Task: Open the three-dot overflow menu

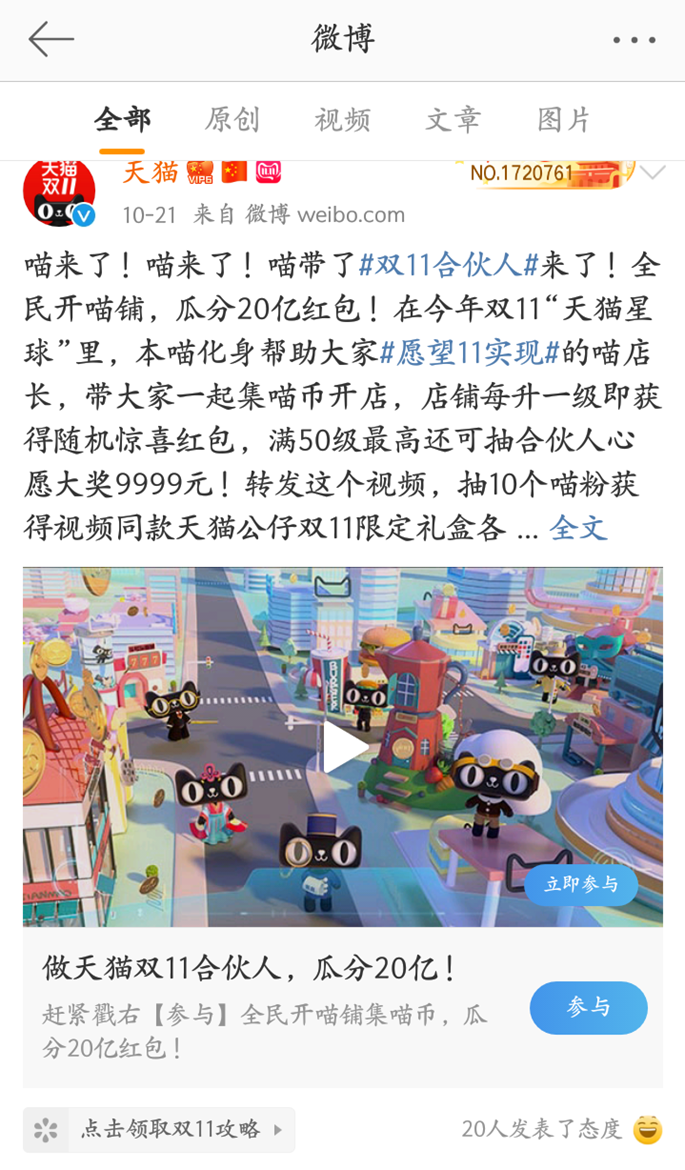Action: (x=634, y=41)
